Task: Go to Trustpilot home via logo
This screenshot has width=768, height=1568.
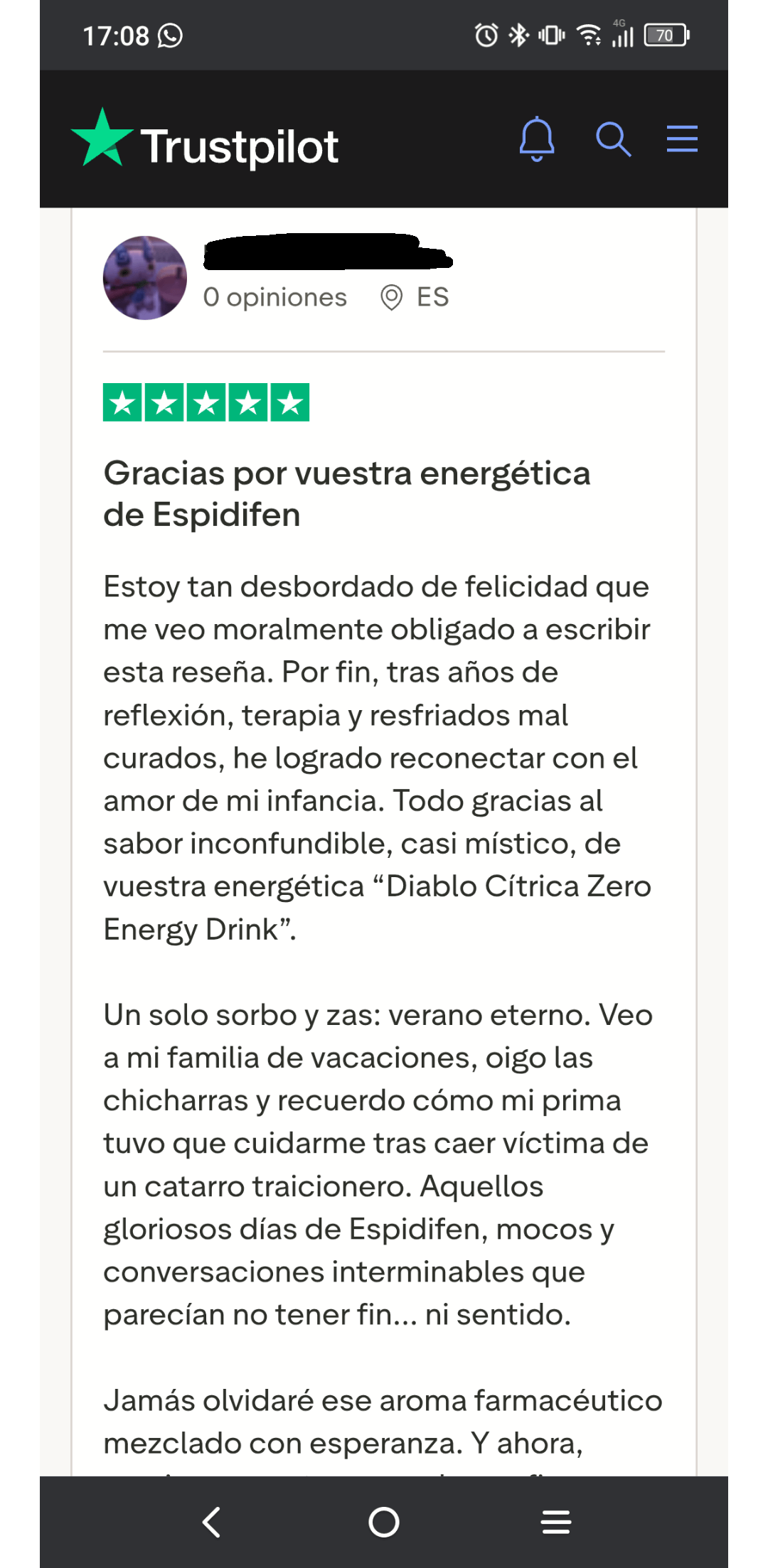Action: pos(205,141)
